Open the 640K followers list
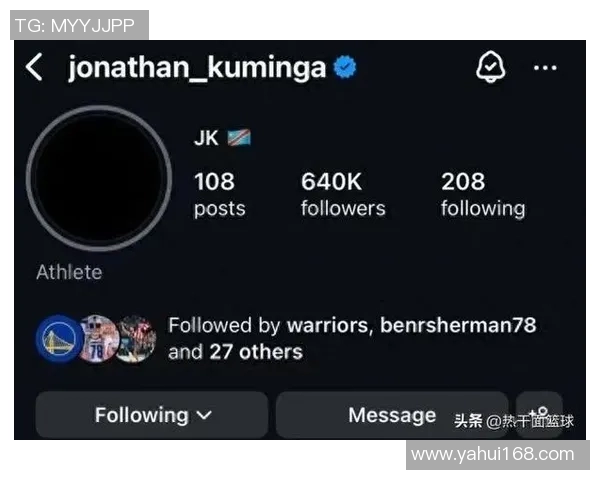Screen dimensions: 600x480 (342, 194)
